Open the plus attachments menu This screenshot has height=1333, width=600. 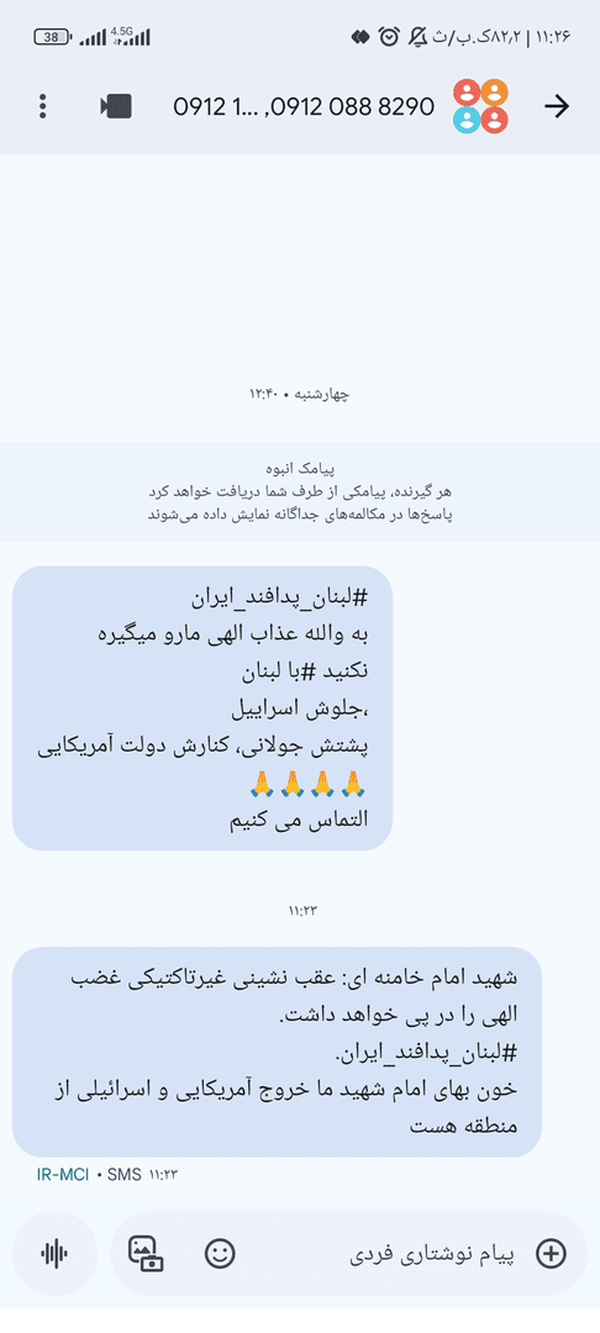[x=551, y=1253]
